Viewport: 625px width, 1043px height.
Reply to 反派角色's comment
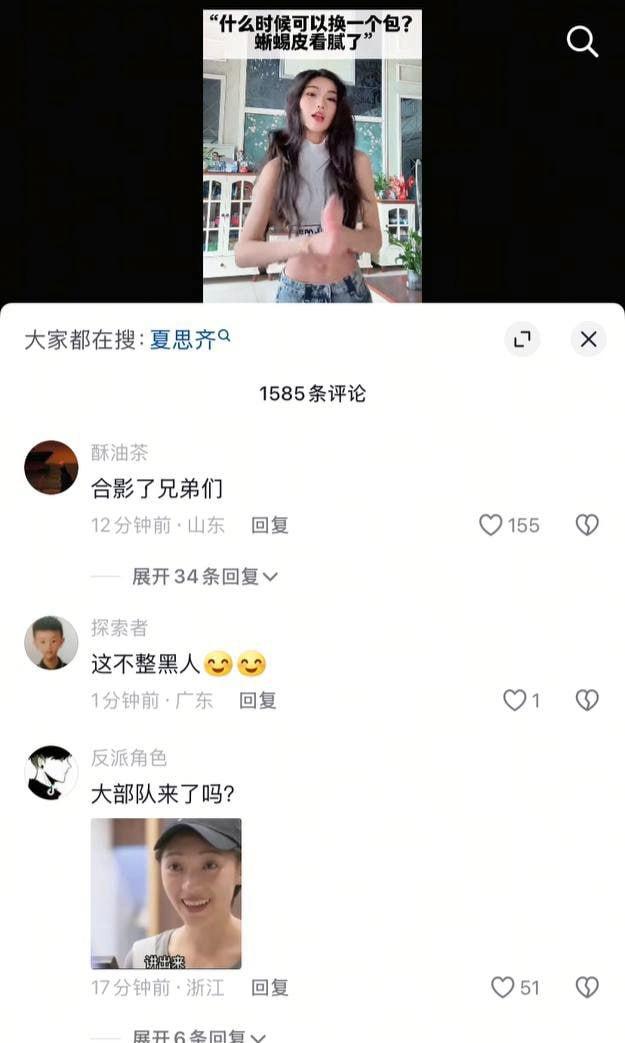point(270,988)
